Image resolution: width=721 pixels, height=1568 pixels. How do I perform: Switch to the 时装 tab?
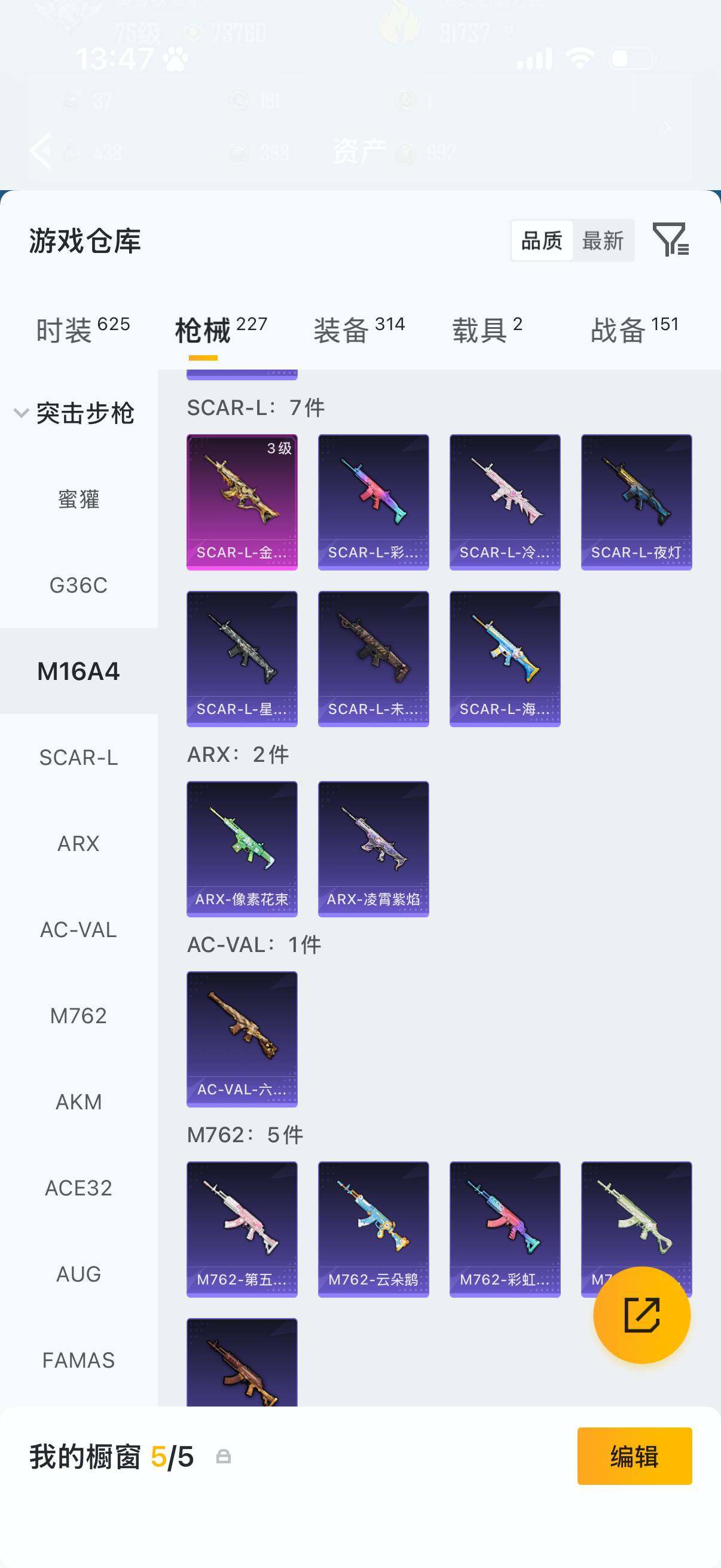coord(82,330)
